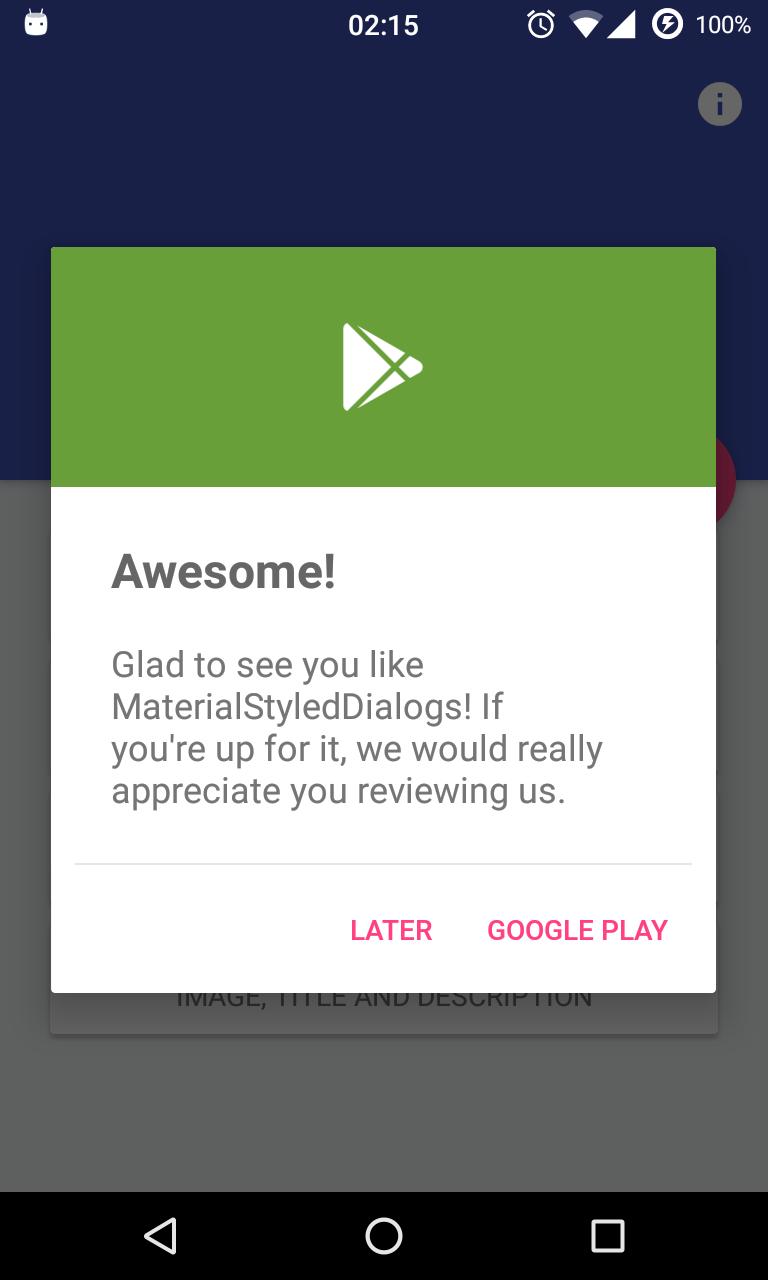Open Google Play to review the app
The height and width of the screenshot is (1280, 768).
(577, 930)
